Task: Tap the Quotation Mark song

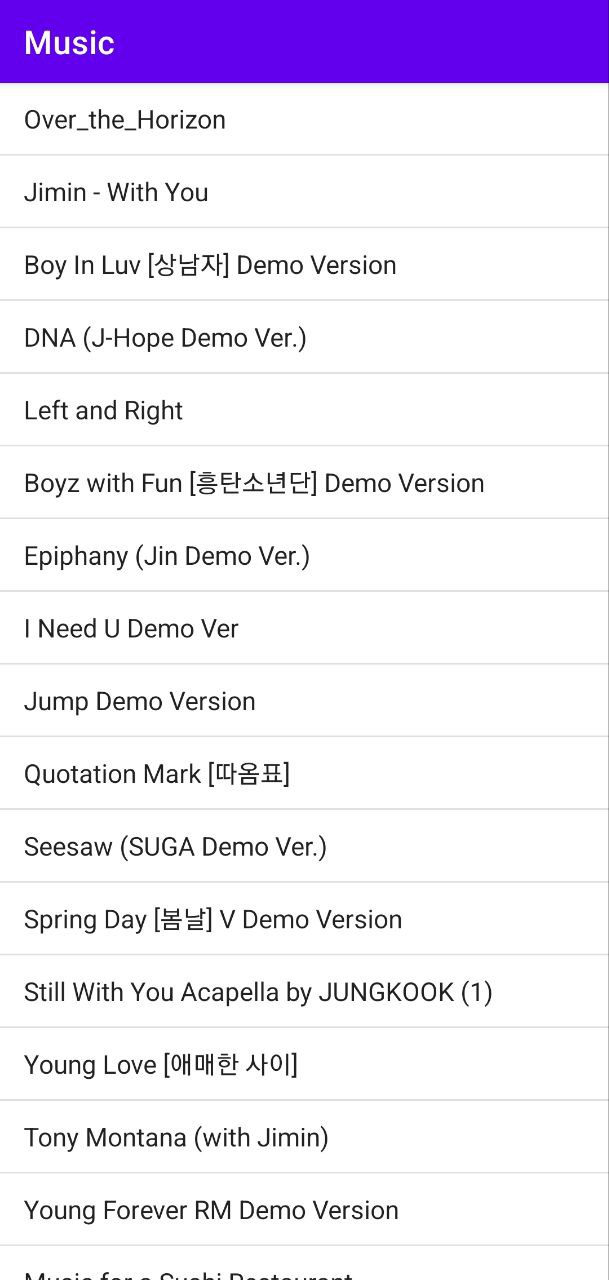Action: click(x=157, y=774)
